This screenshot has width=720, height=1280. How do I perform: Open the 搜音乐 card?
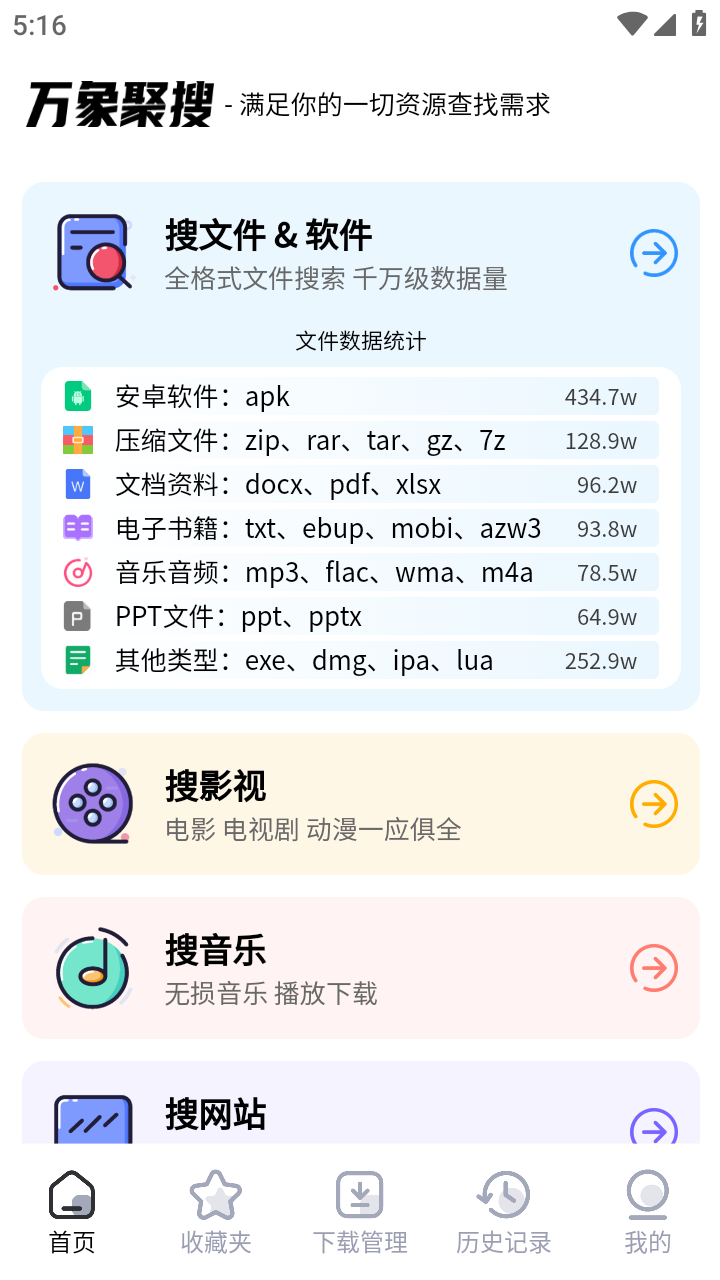tap(360, 968)
